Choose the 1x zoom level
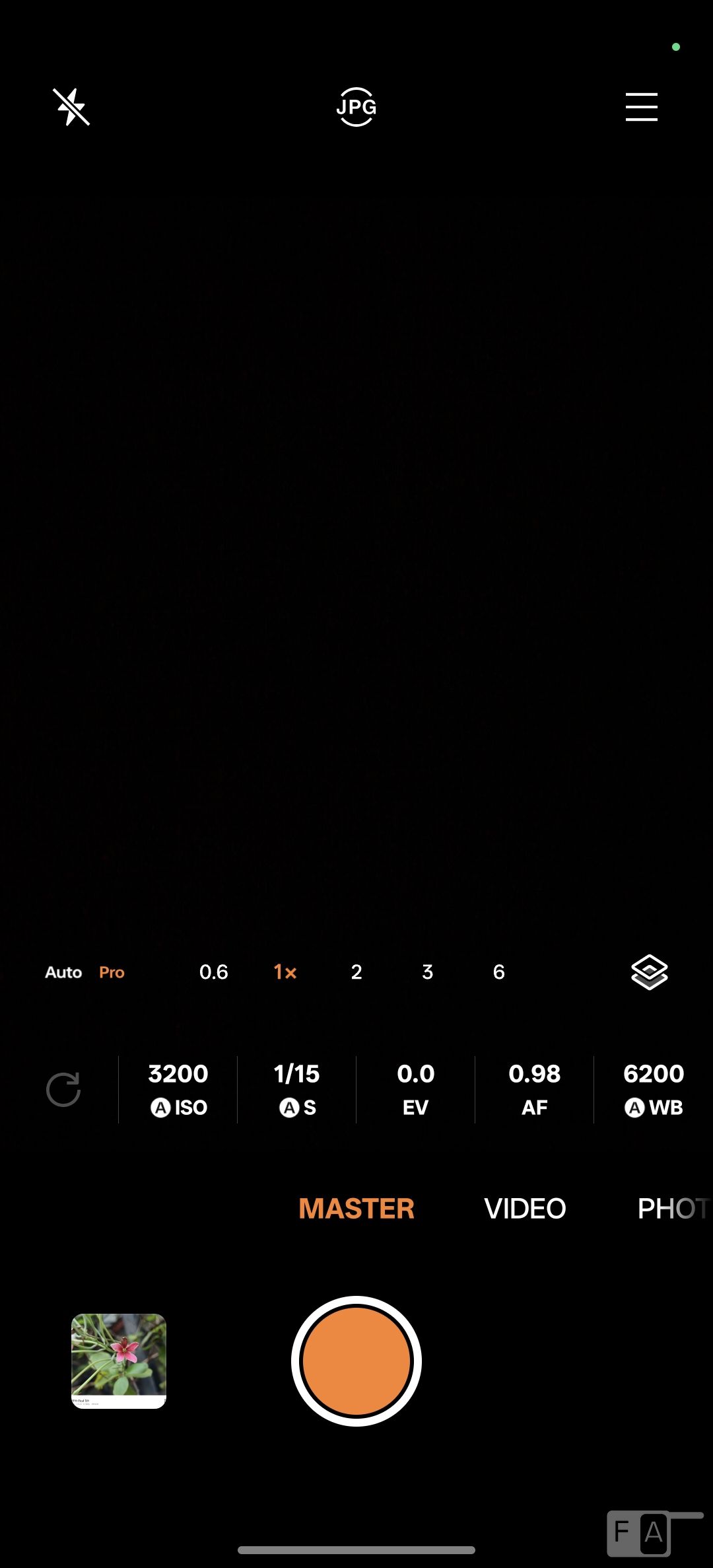The width and height of the screenshot is (713, 1568). (285, 972)
